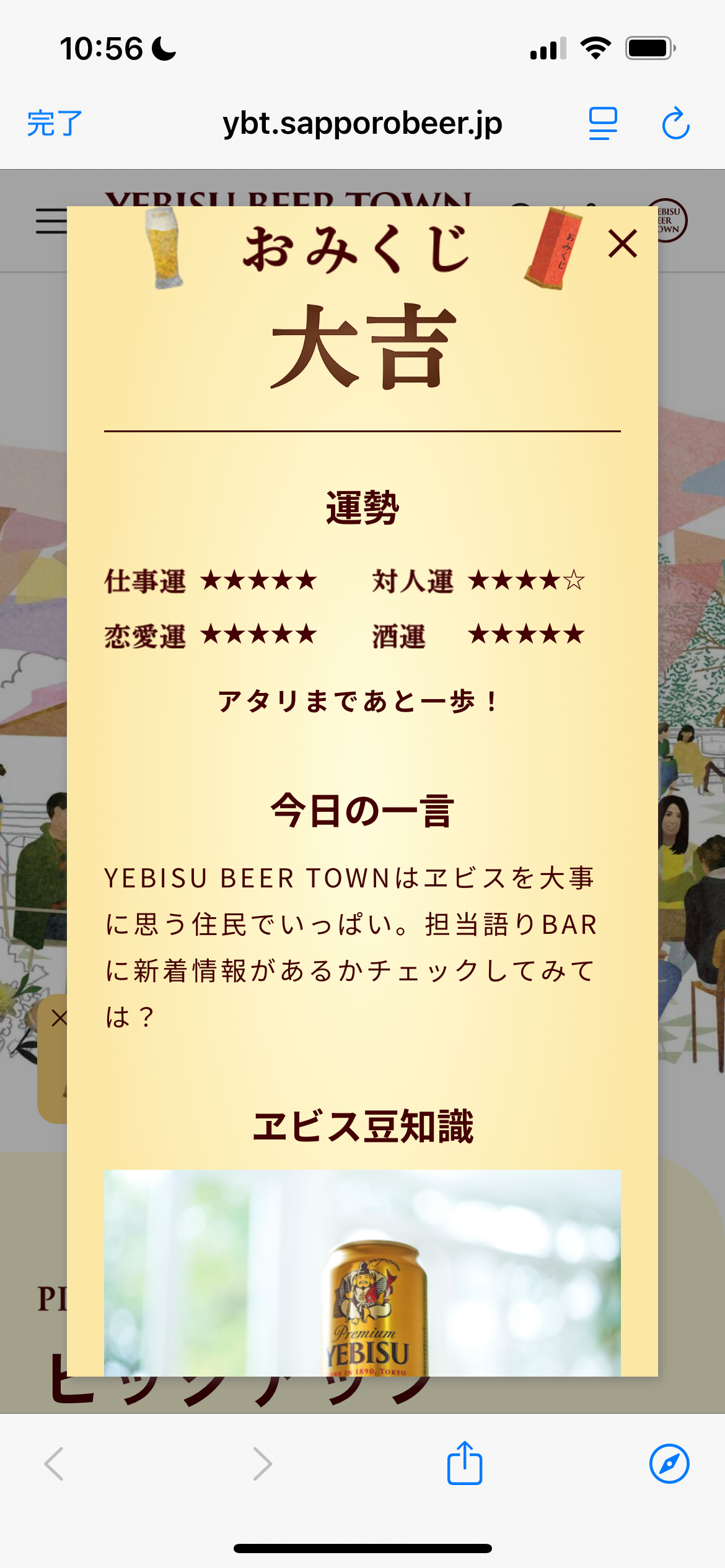This screenshot has width=725, height=1568.
Task: Tap 完了 to exit the browser view
Action: (x=55, y=123)
